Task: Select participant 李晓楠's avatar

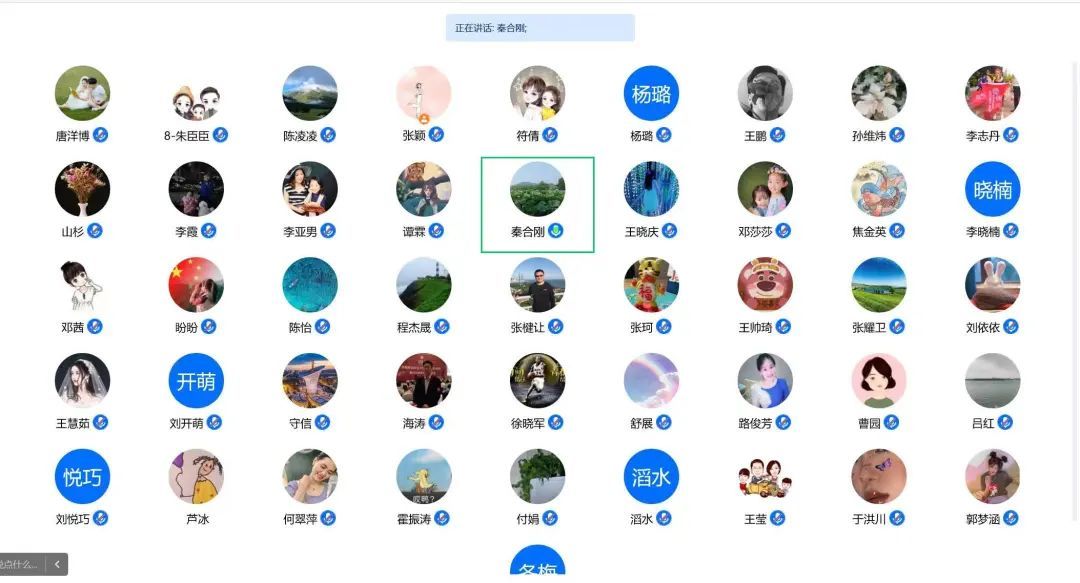Action: coord(992,190)
